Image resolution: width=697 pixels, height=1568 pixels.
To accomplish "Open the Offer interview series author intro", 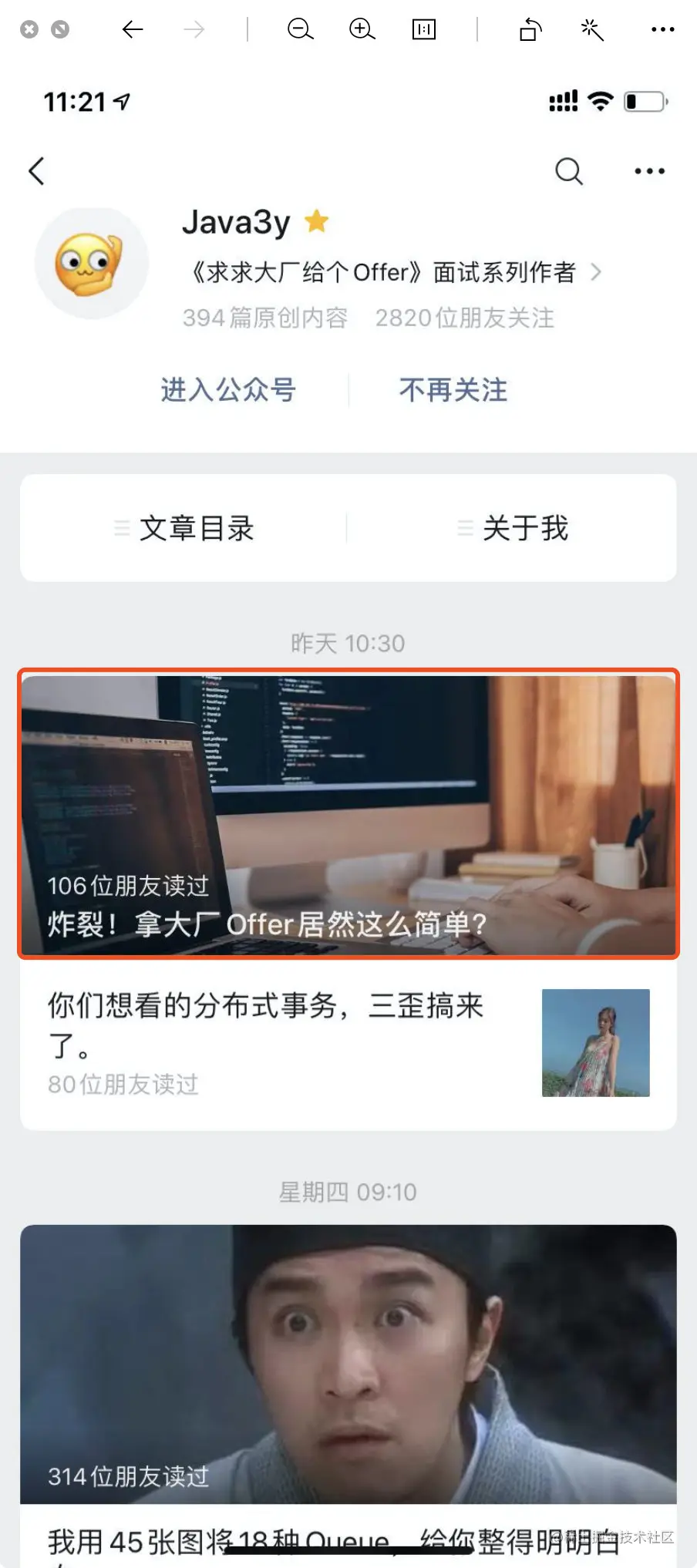I will click(x=393, y=272).
